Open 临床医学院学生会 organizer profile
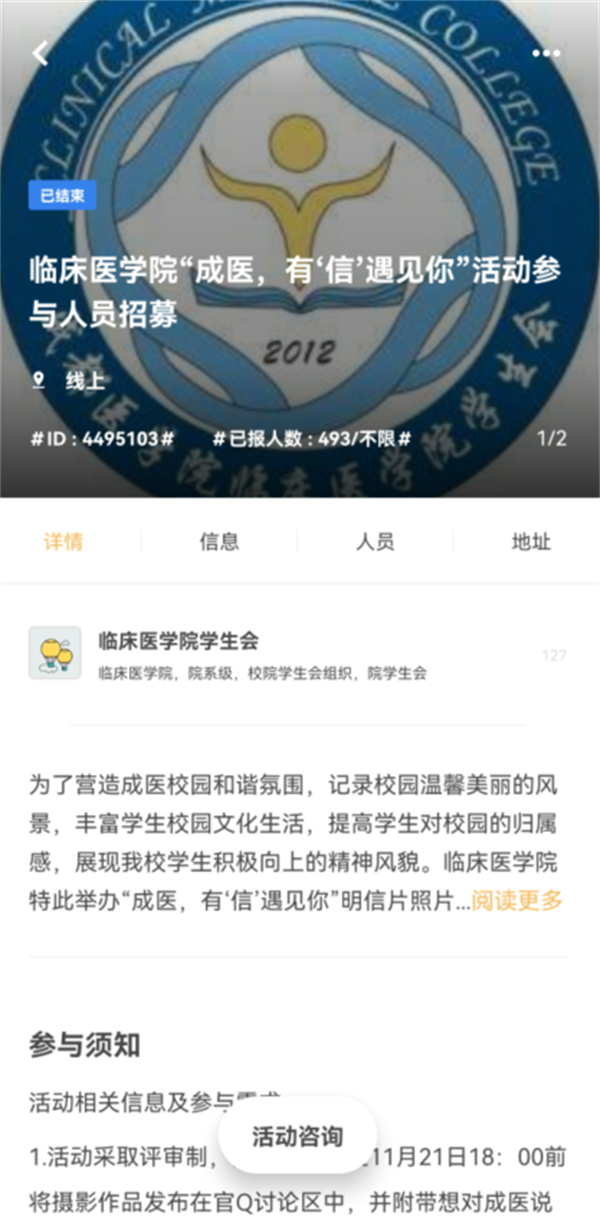 pos(178,642)
